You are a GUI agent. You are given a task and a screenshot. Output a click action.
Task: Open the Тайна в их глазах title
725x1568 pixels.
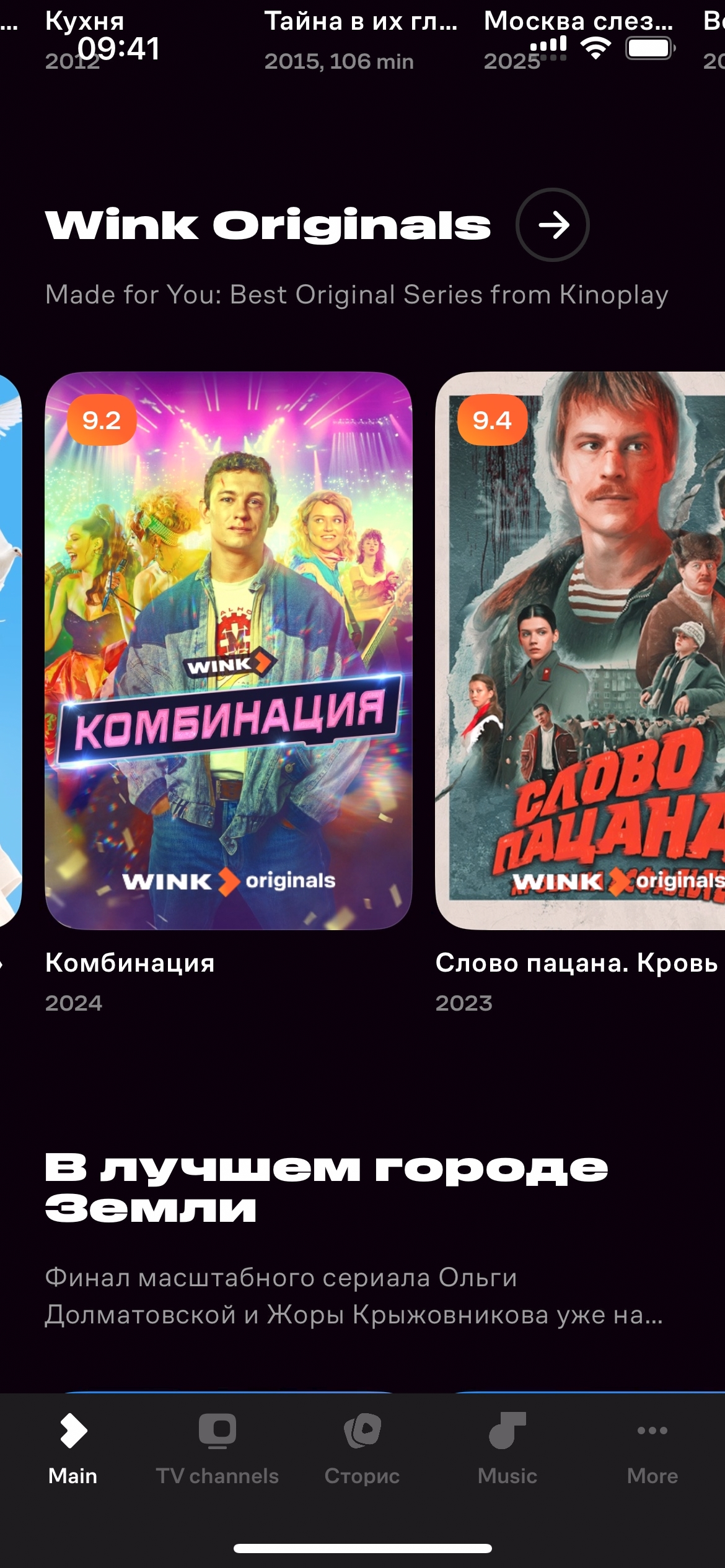[360, 22]
